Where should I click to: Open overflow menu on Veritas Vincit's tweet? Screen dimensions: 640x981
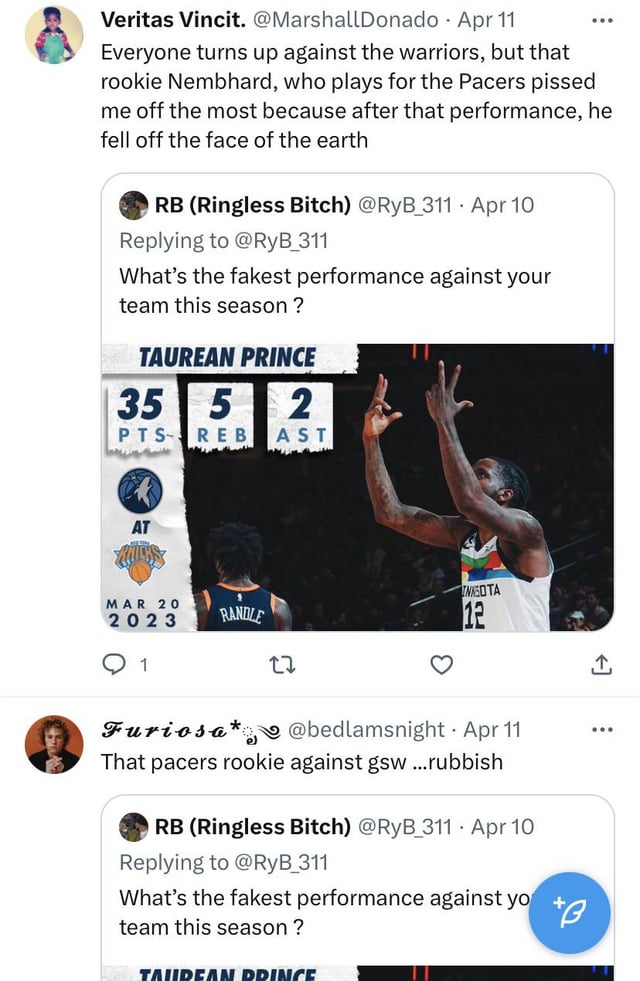click(x=600, y=20)
